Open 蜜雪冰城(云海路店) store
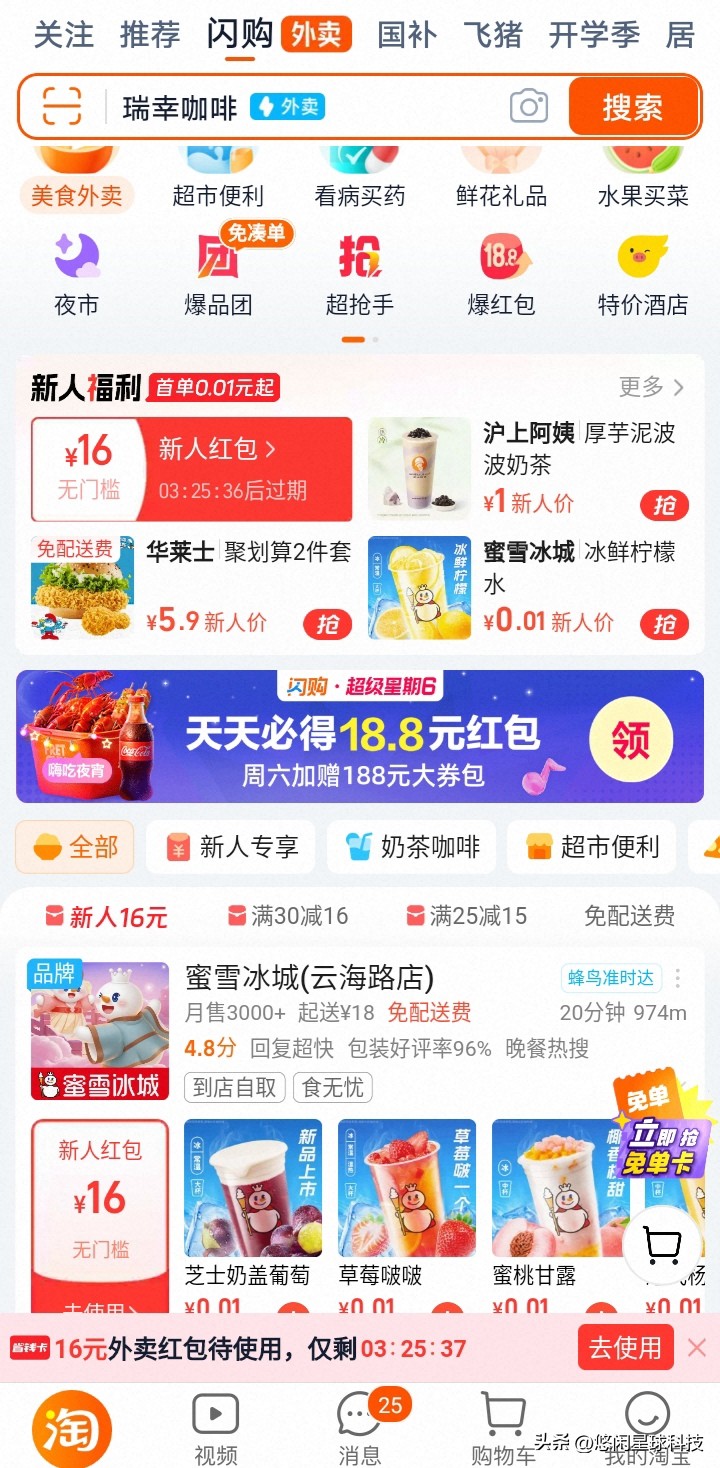The height and width of the screenshot is (1468, 720). (309, 977)
